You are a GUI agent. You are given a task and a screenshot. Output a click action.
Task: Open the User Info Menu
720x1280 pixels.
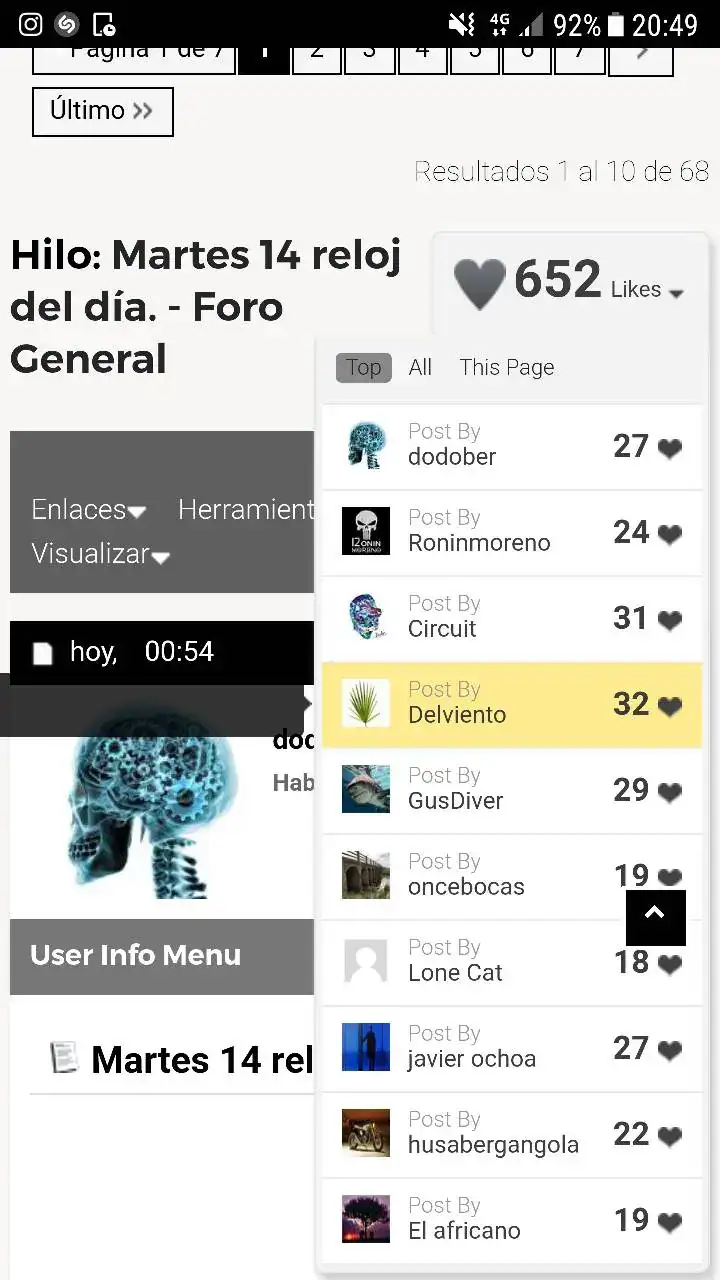coord(135,956)
